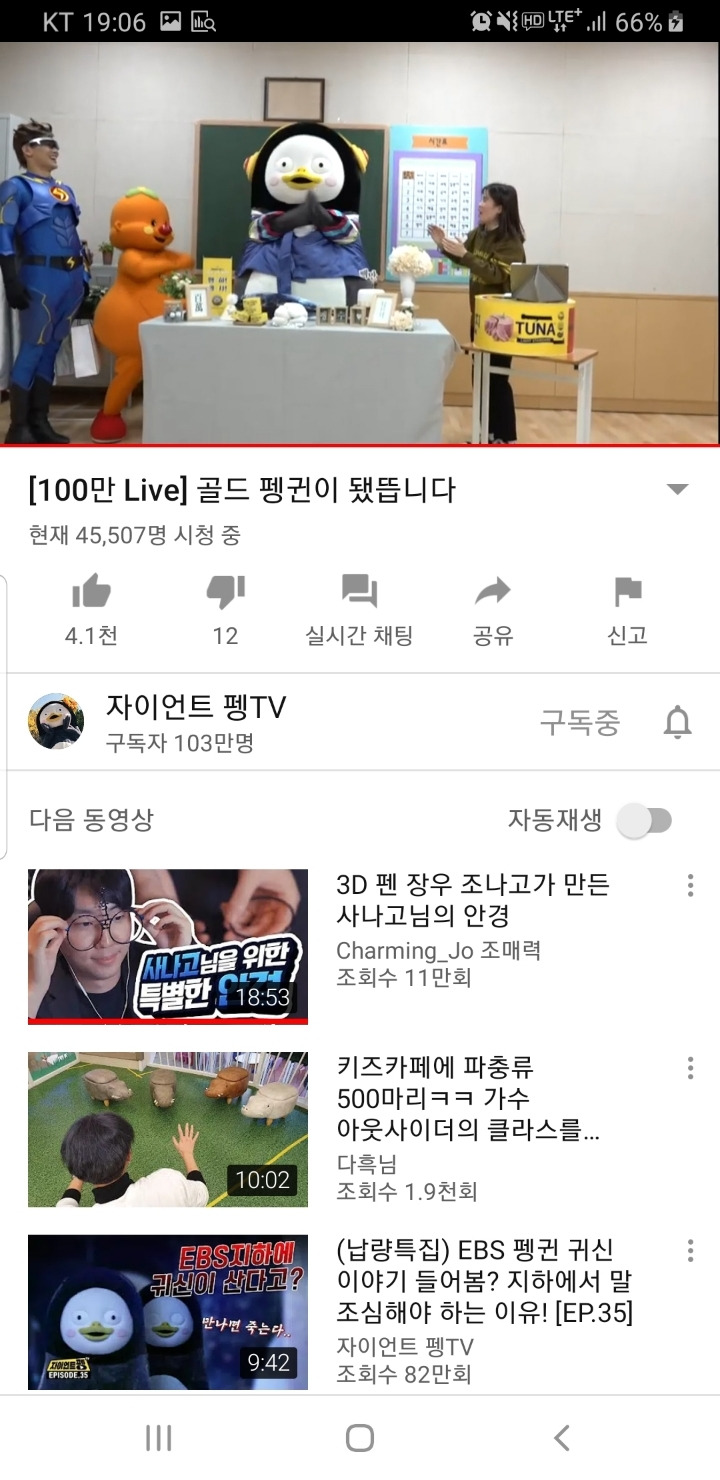Image resolution: width=720 pixels, height=1480 pixels.
Task: Open the 실시간 채팅 live chat
Action: click(x=359, y=609)
